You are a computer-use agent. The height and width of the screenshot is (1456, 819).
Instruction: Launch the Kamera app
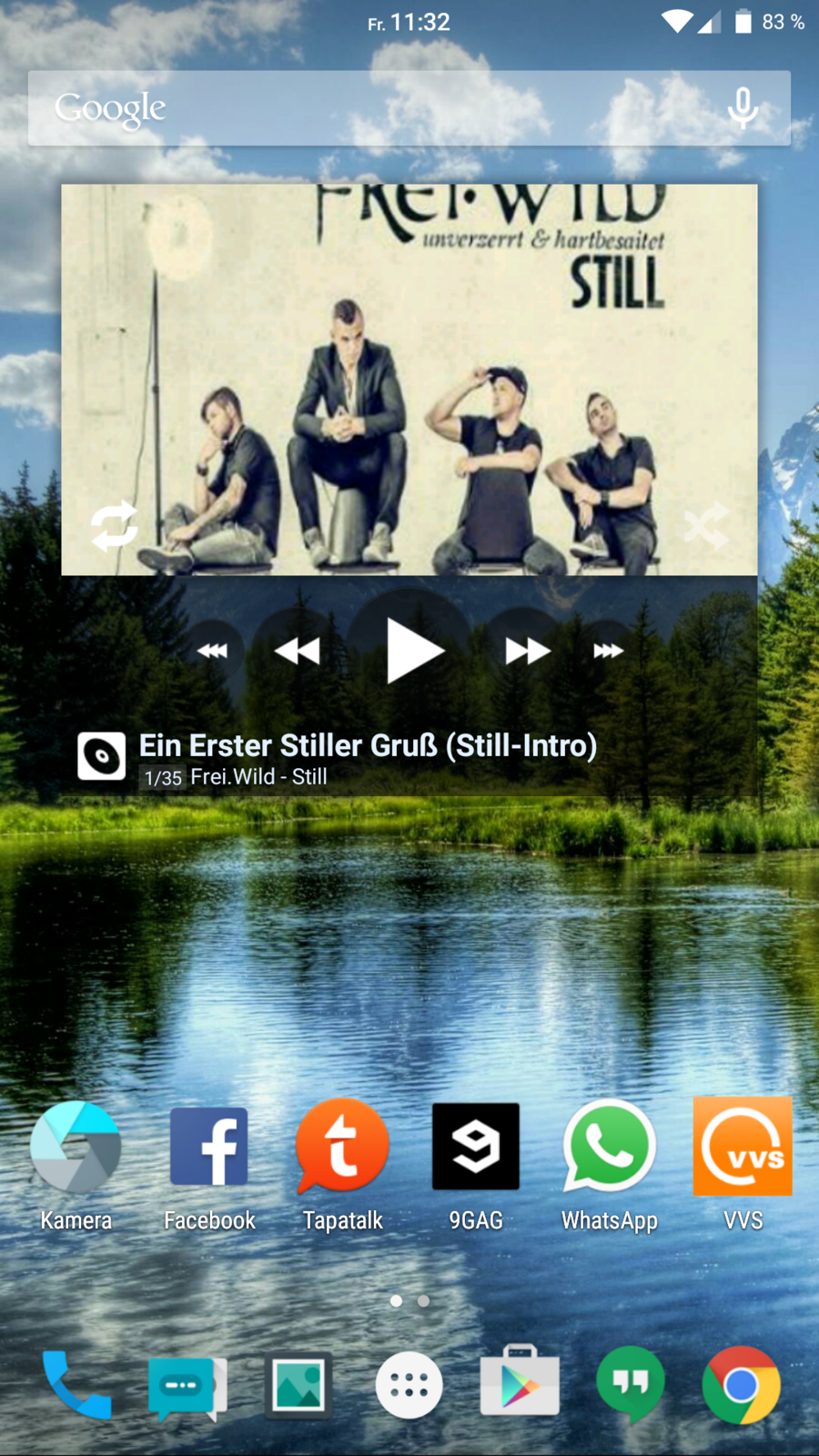pos(76,1148)
